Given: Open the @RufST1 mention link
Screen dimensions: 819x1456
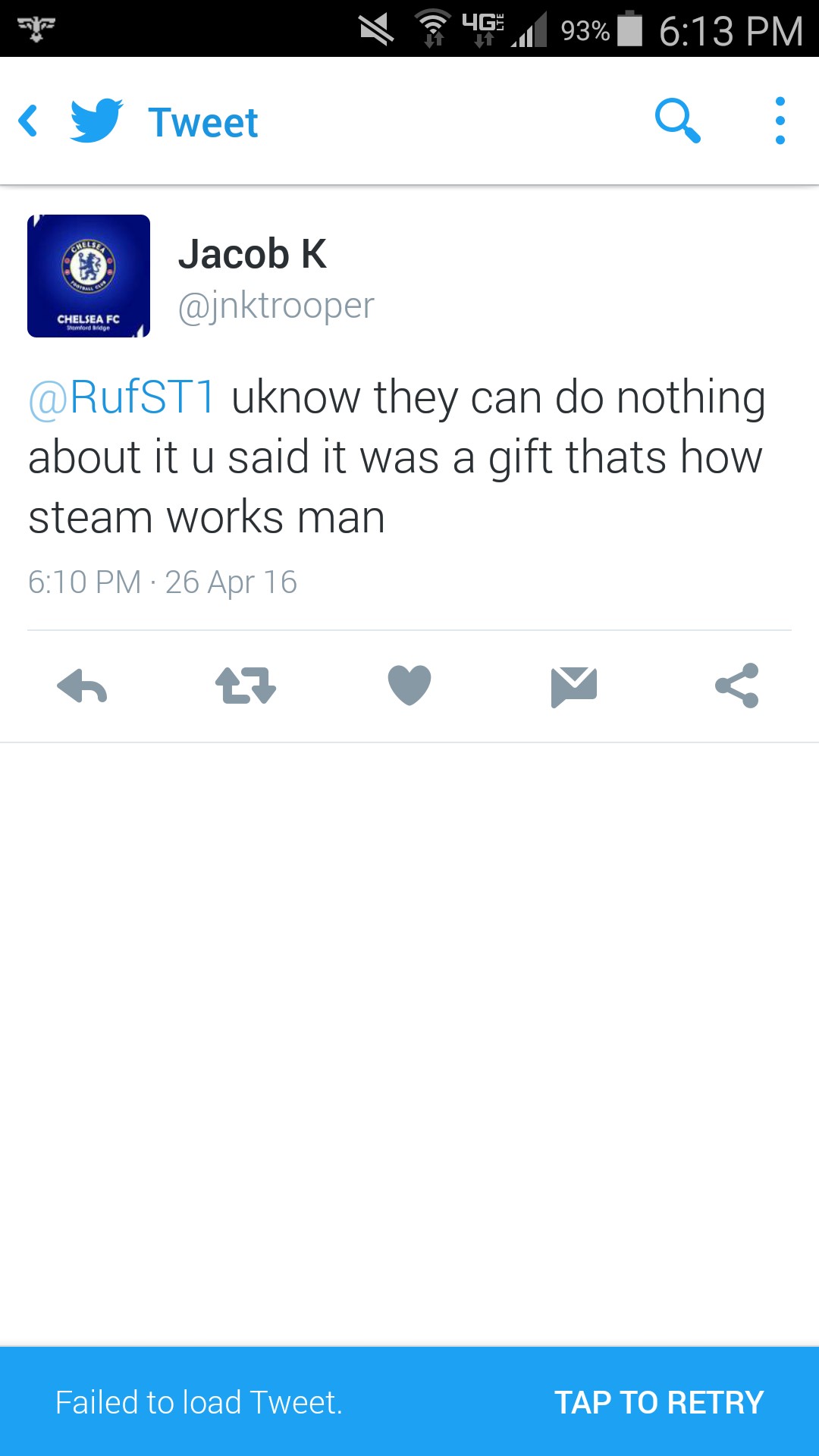Looking at the screenshot, I should [123, 397].
